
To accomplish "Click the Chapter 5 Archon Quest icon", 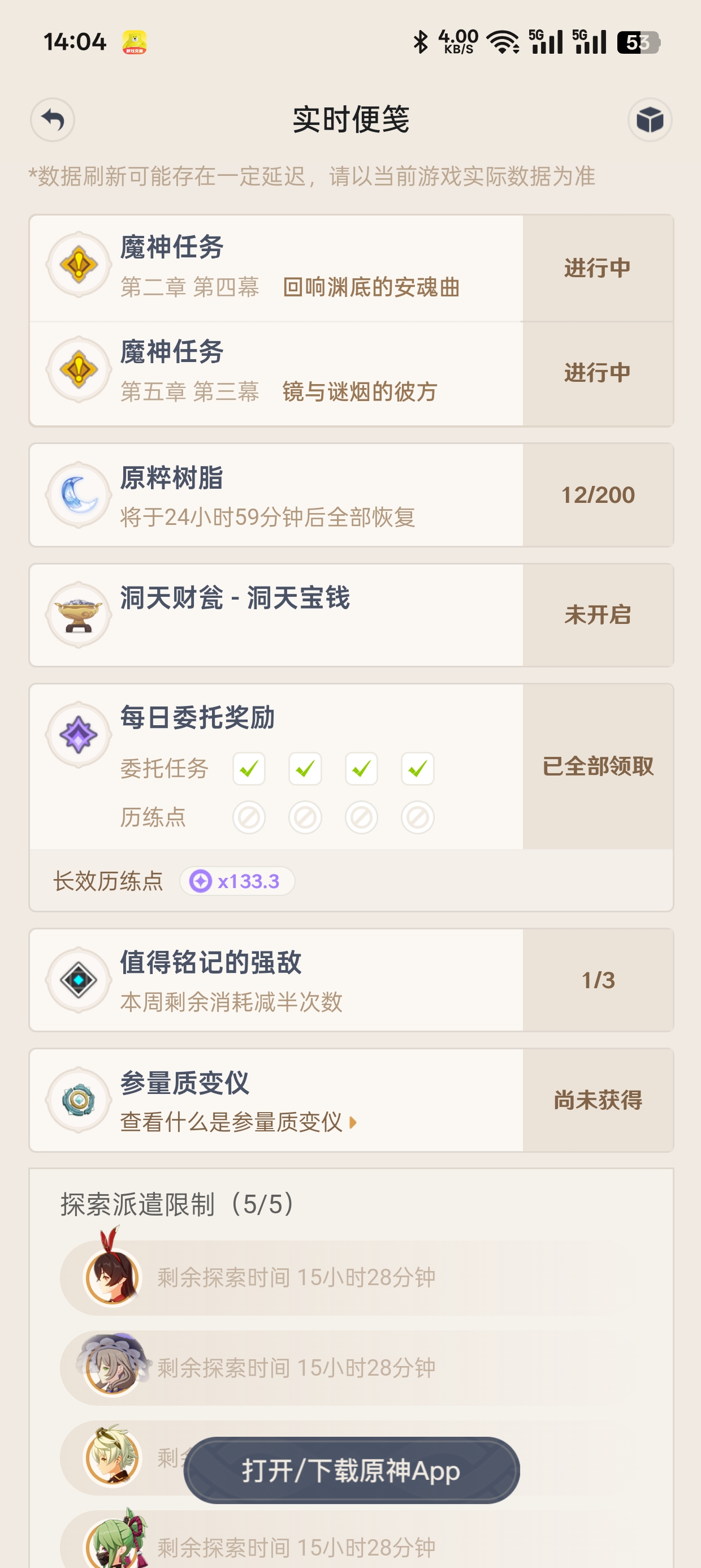I will [x=80, y=369].
